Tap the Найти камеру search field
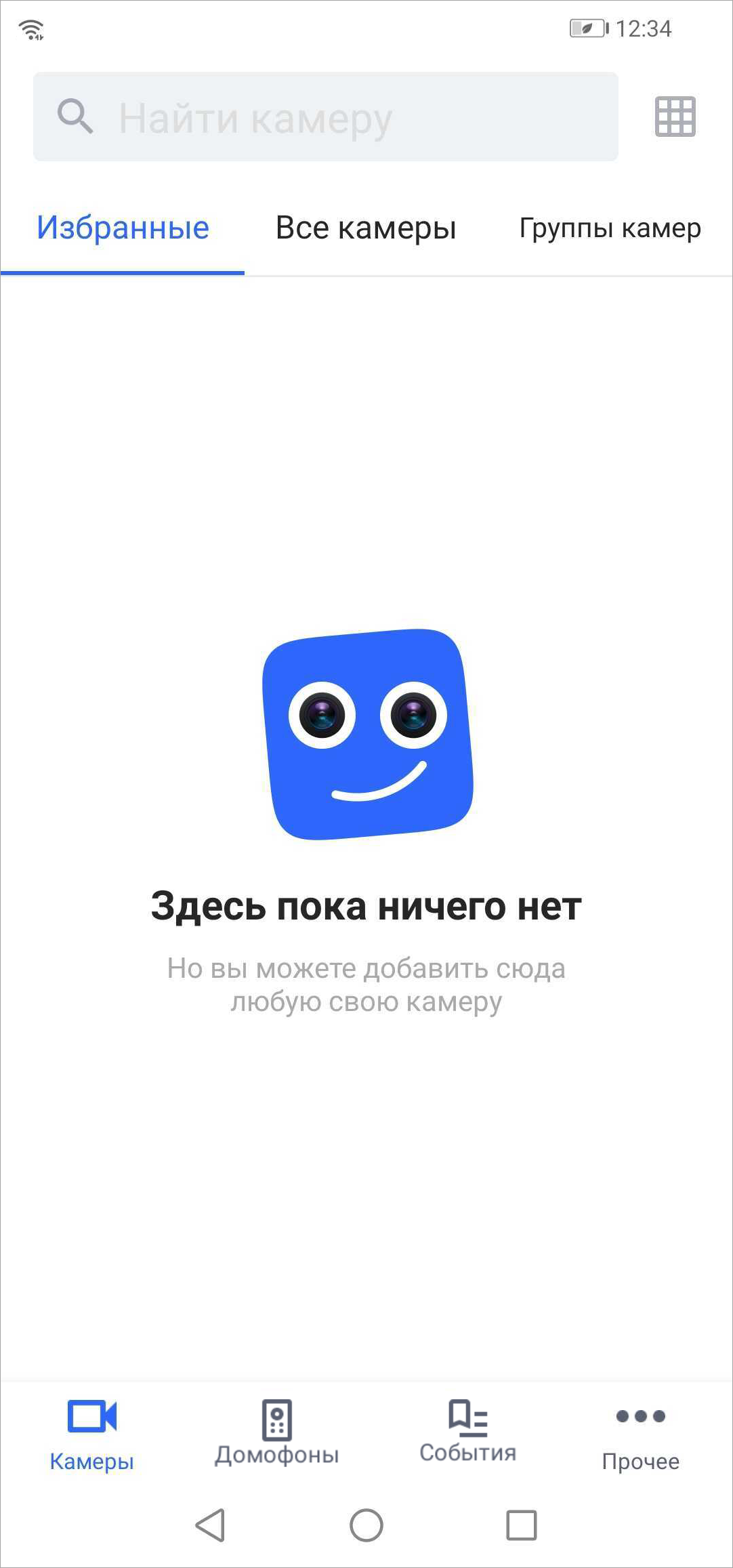The width and height of the screenshot is (733, 1568). 325,117
